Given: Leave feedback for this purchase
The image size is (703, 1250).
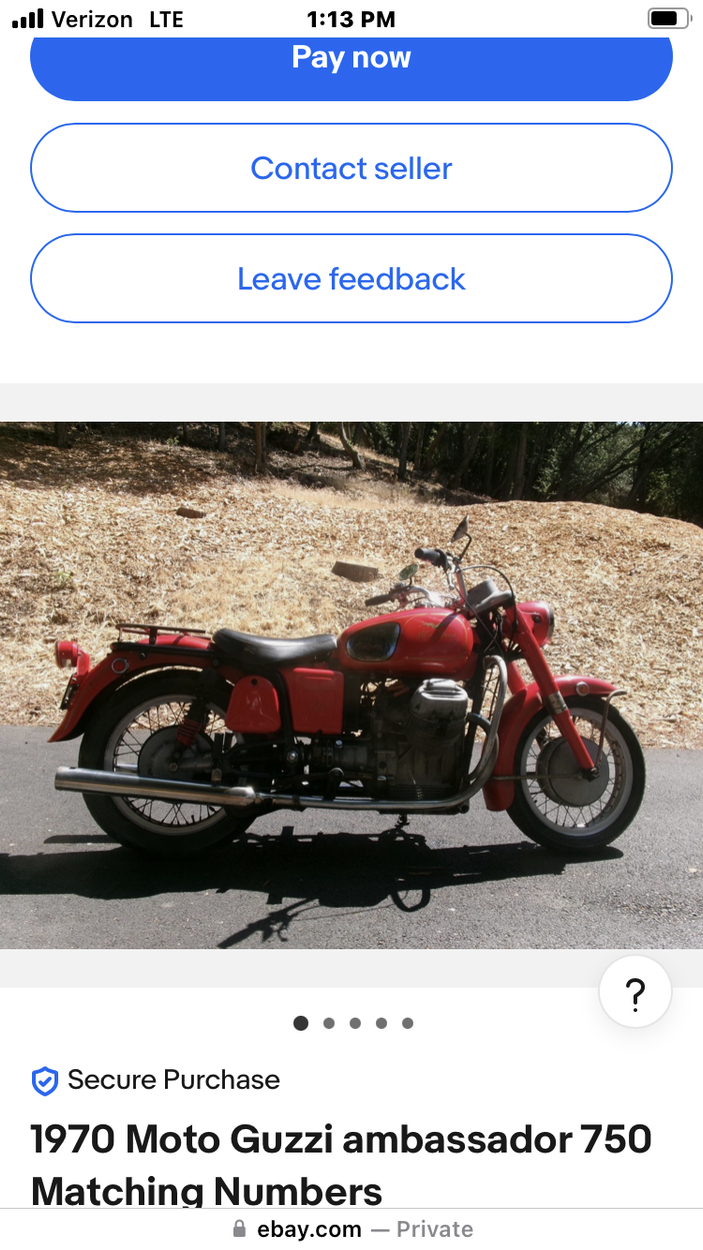Looking at the screenshot, I should (x=351, y=278).
